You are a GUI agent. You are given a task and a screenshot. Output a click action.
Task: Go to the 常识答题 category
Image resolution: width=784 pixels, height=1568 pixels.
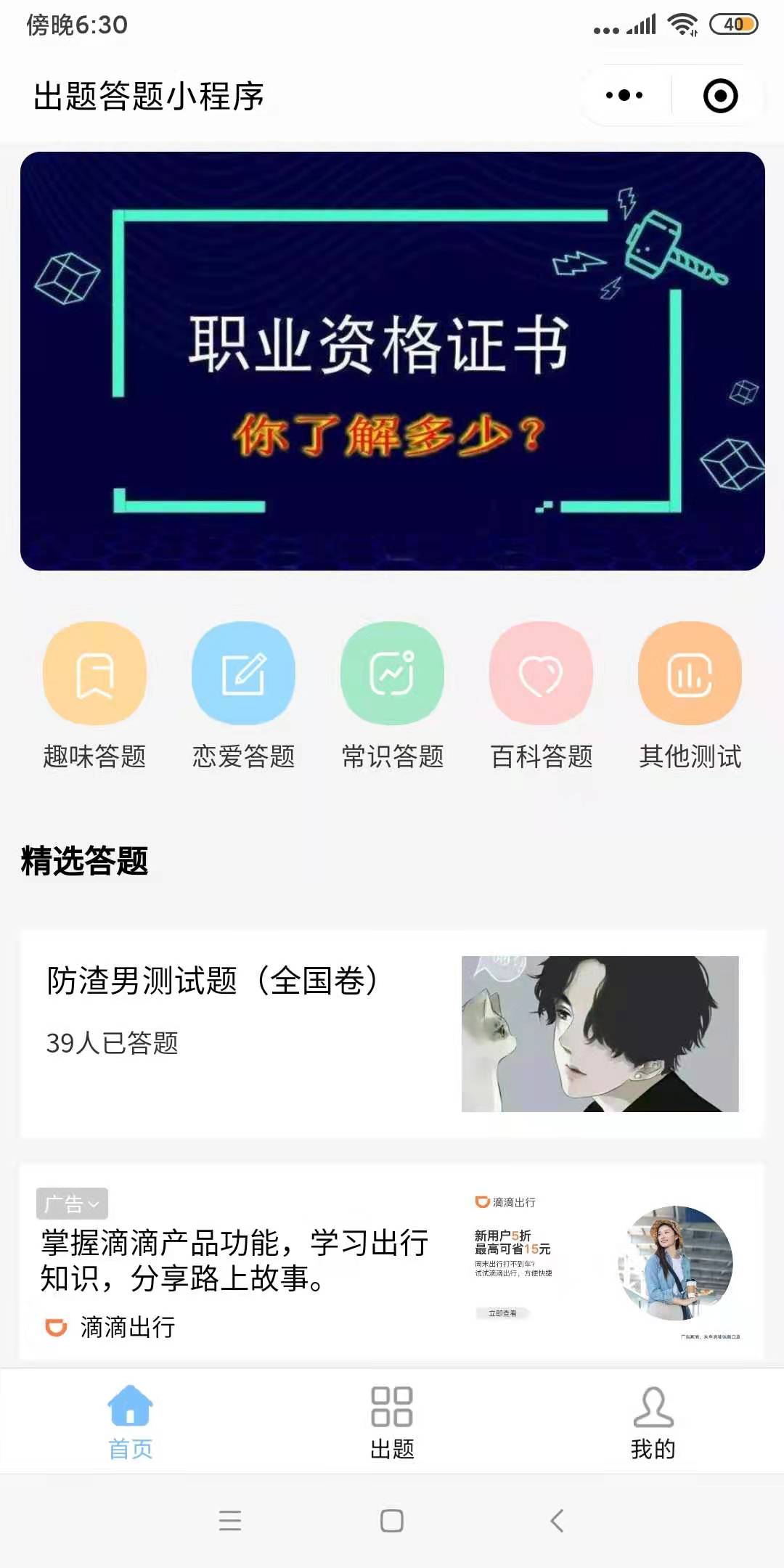392,674
